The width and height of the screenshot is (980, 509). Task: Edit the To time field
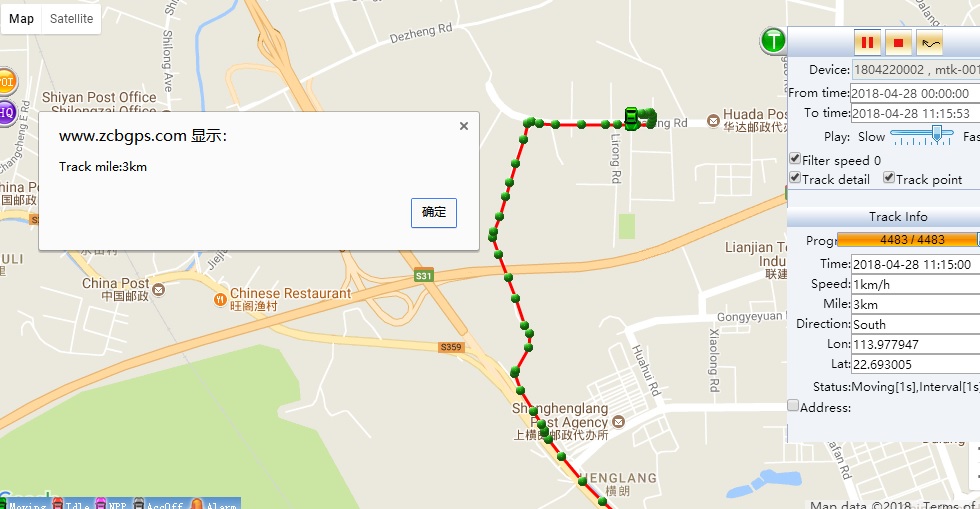[x=915, y=113]
